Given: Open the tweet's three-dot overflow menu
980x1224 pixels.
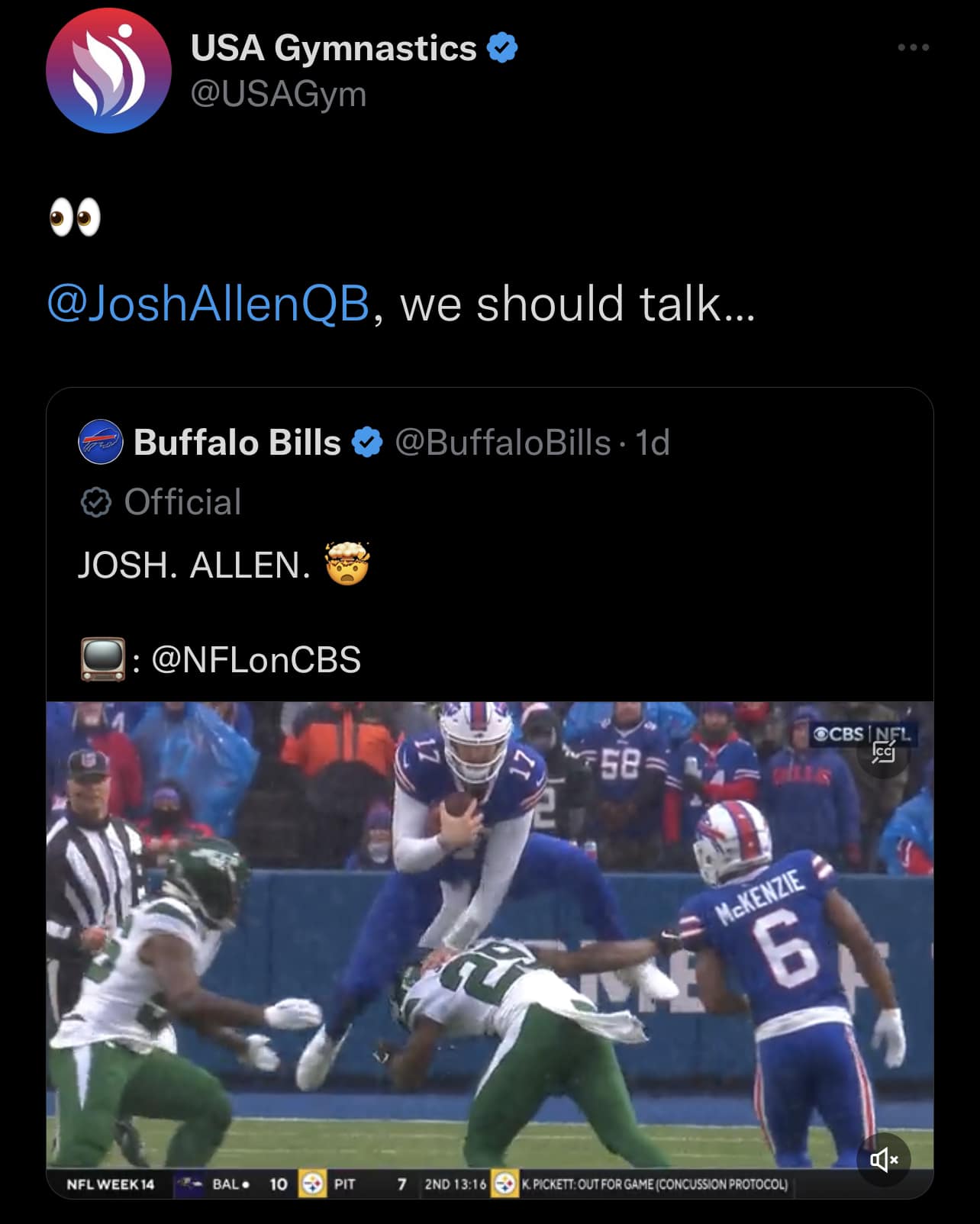Looking at the screenshot, I should point(913,47).
